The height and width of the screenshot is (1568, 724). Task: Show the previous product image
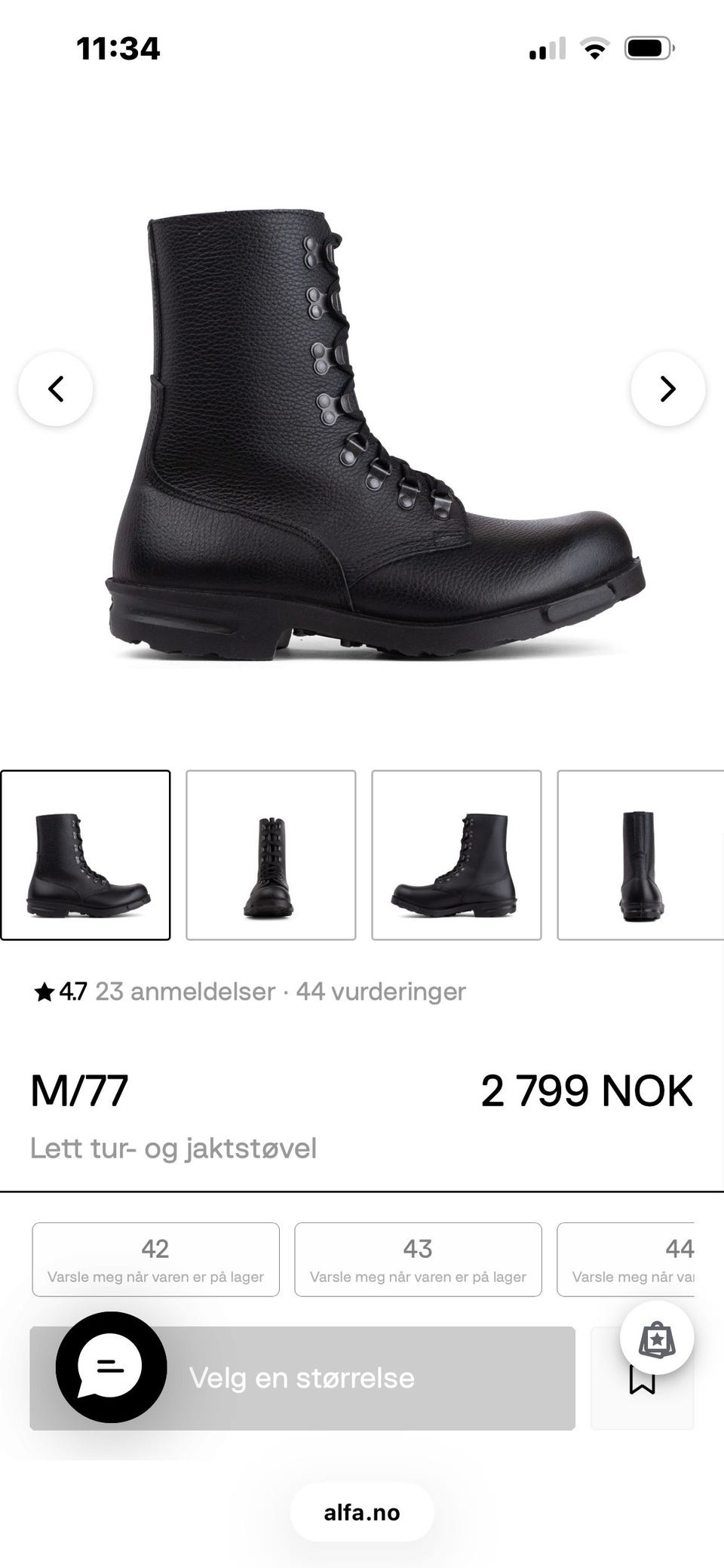[56, 389]
